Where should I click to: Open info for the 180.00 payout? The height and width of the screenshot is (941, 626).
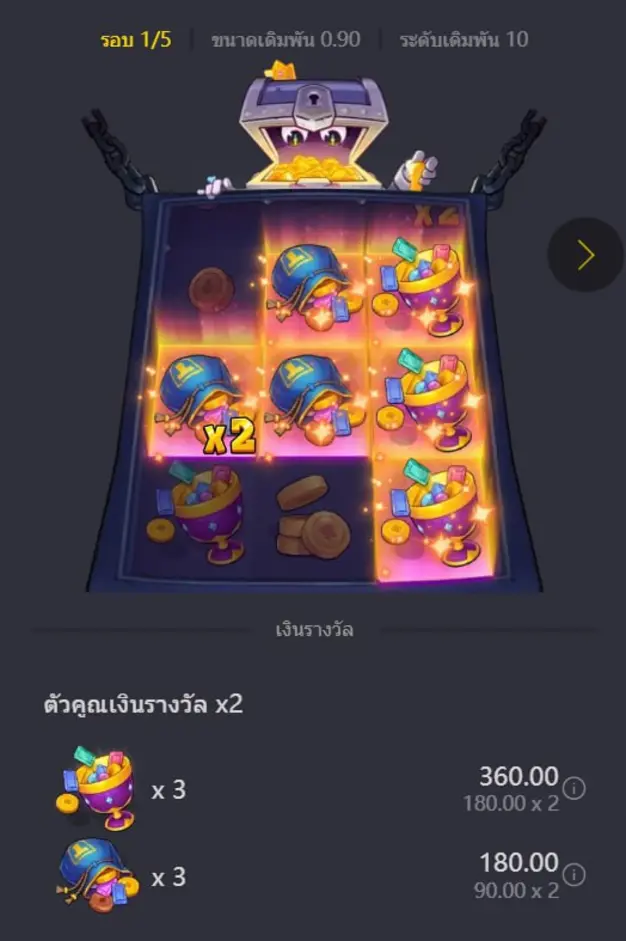pos(574,875)
